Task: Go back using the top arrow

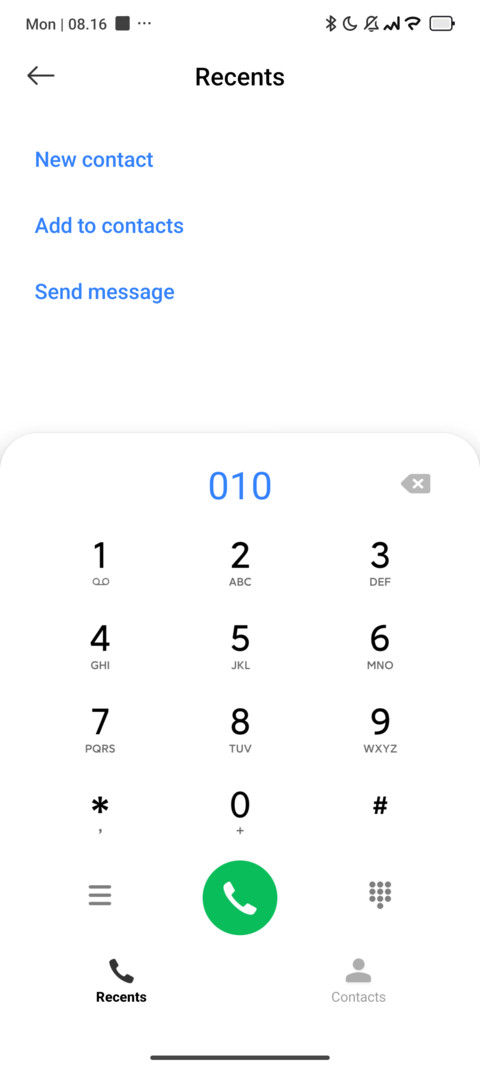Action: tap(40, 76)
